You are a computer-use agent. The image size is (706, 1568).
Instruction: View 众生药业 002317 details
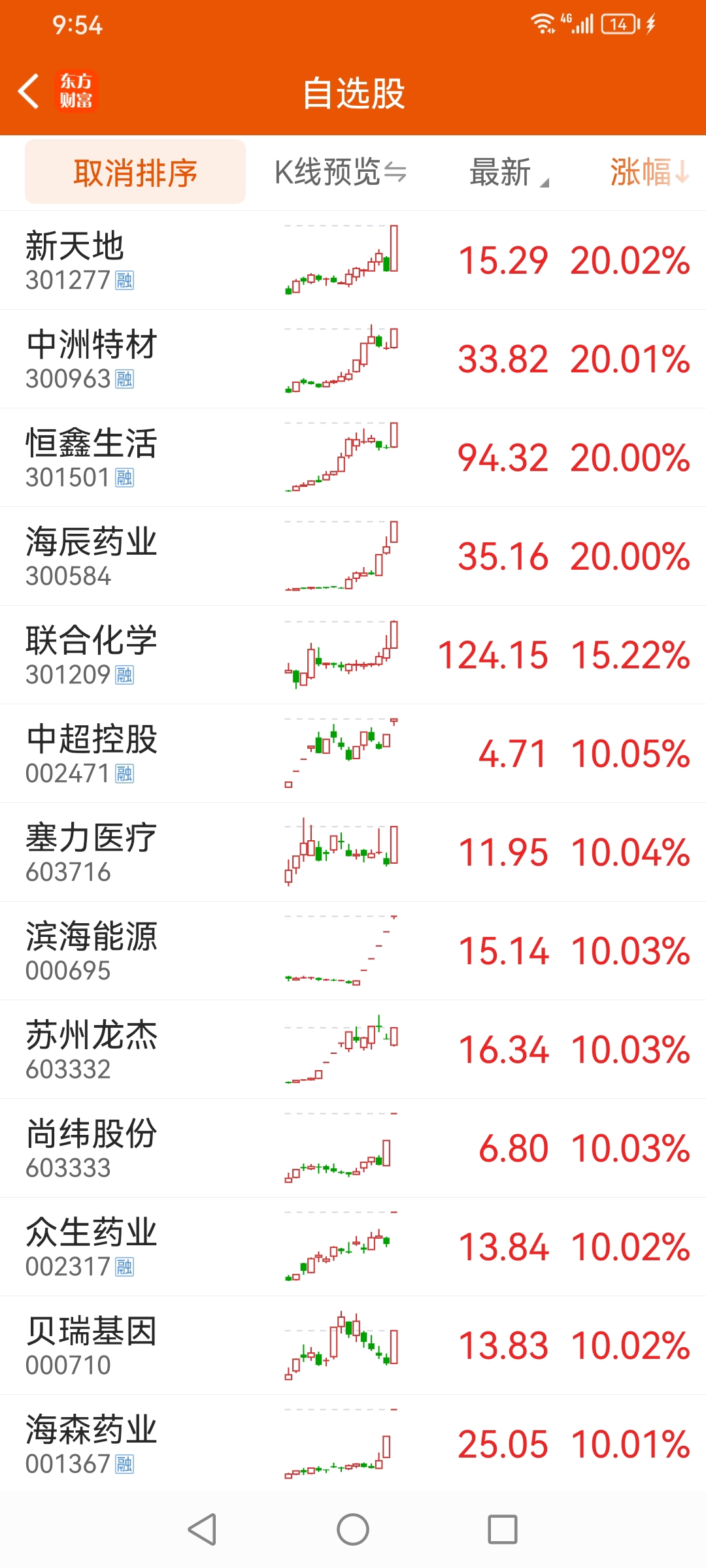(x=353, y=1247)
